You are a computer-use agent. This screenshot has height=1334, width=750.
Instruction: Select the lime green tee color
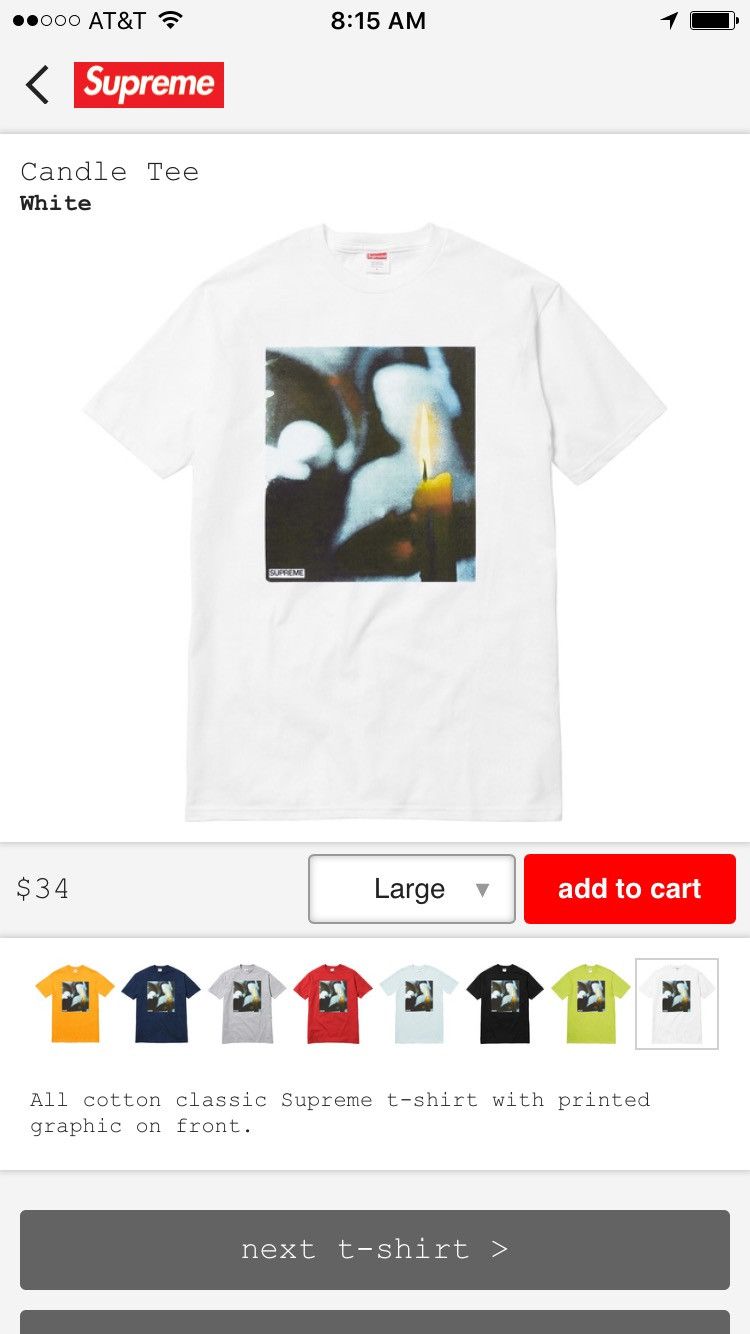coord(591,1004)
